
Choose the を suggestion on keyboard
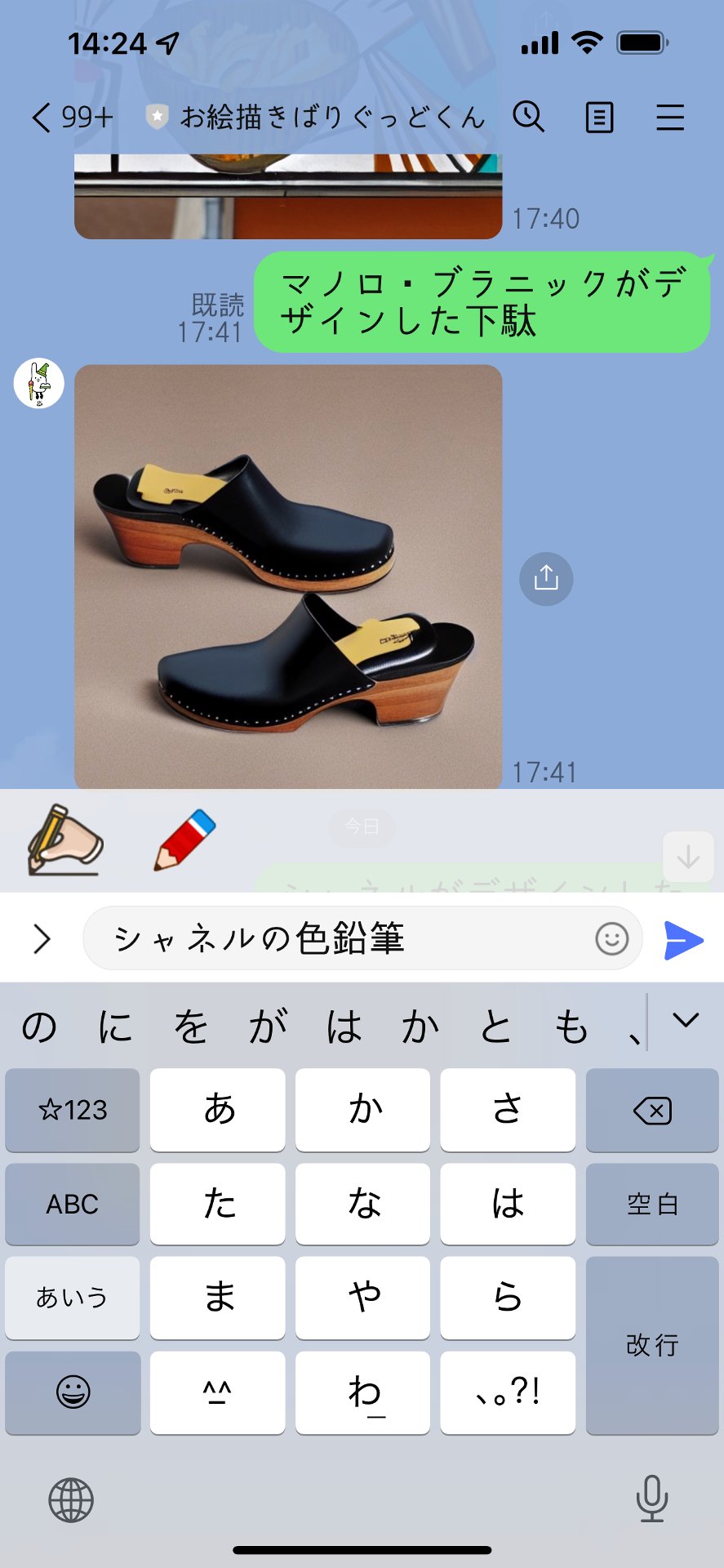click(x=191, y=1027)
